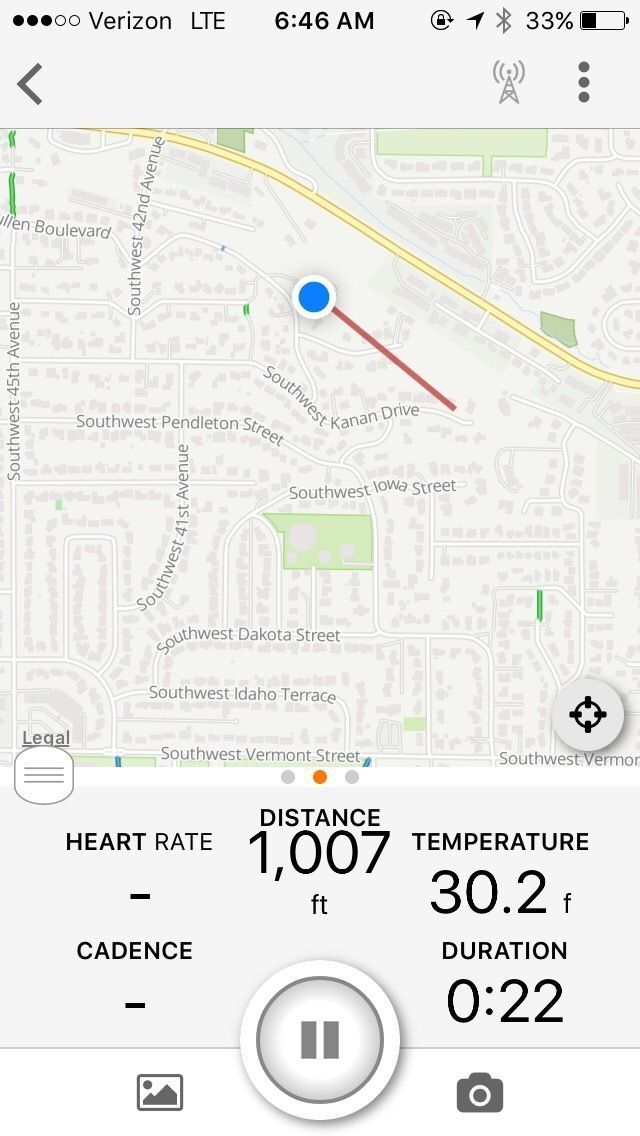Recenter the map on current location
Image resolution: width=640 pixels, height=1136 pixels.
[587, 715]
